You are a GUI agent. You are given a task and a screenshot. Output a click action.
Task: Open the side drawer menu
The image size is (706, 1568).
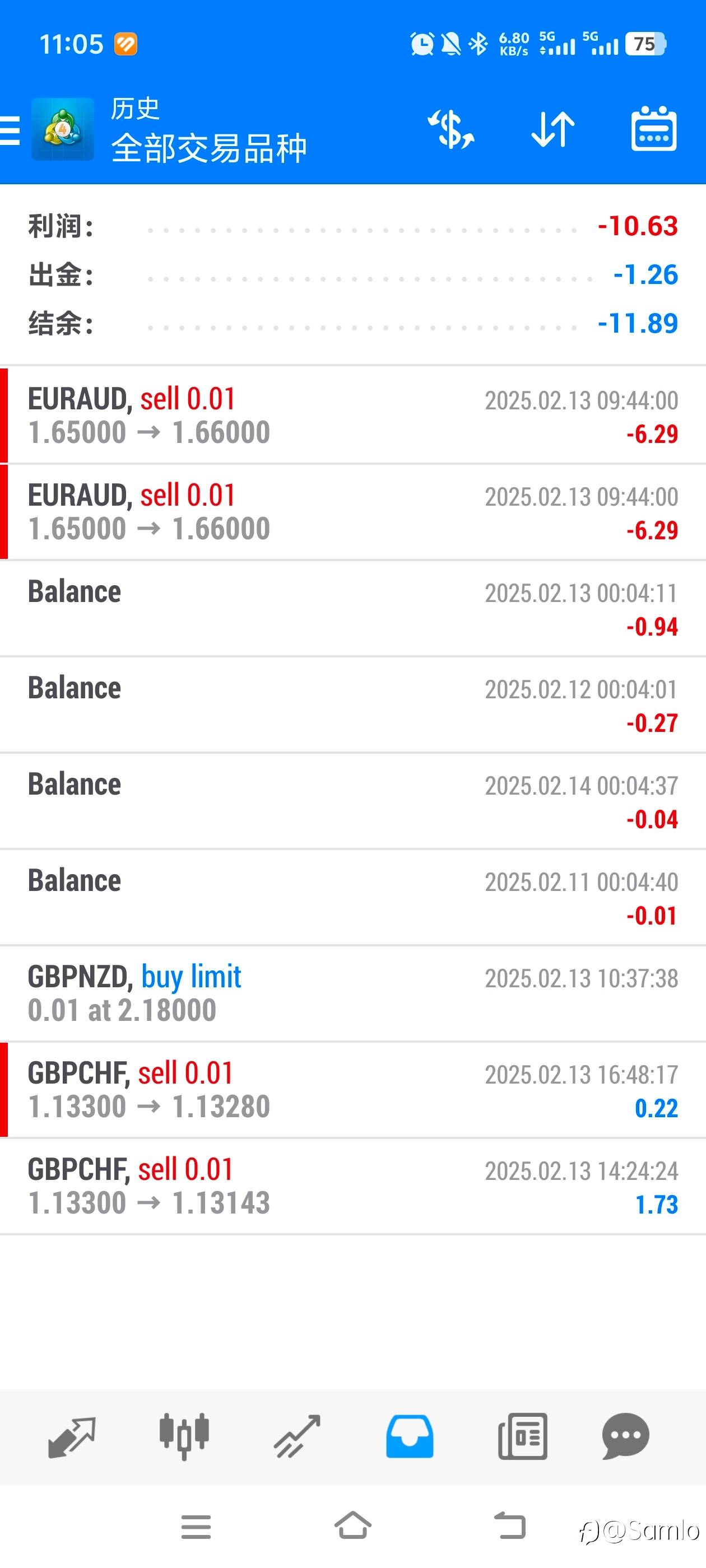point(11,130)
